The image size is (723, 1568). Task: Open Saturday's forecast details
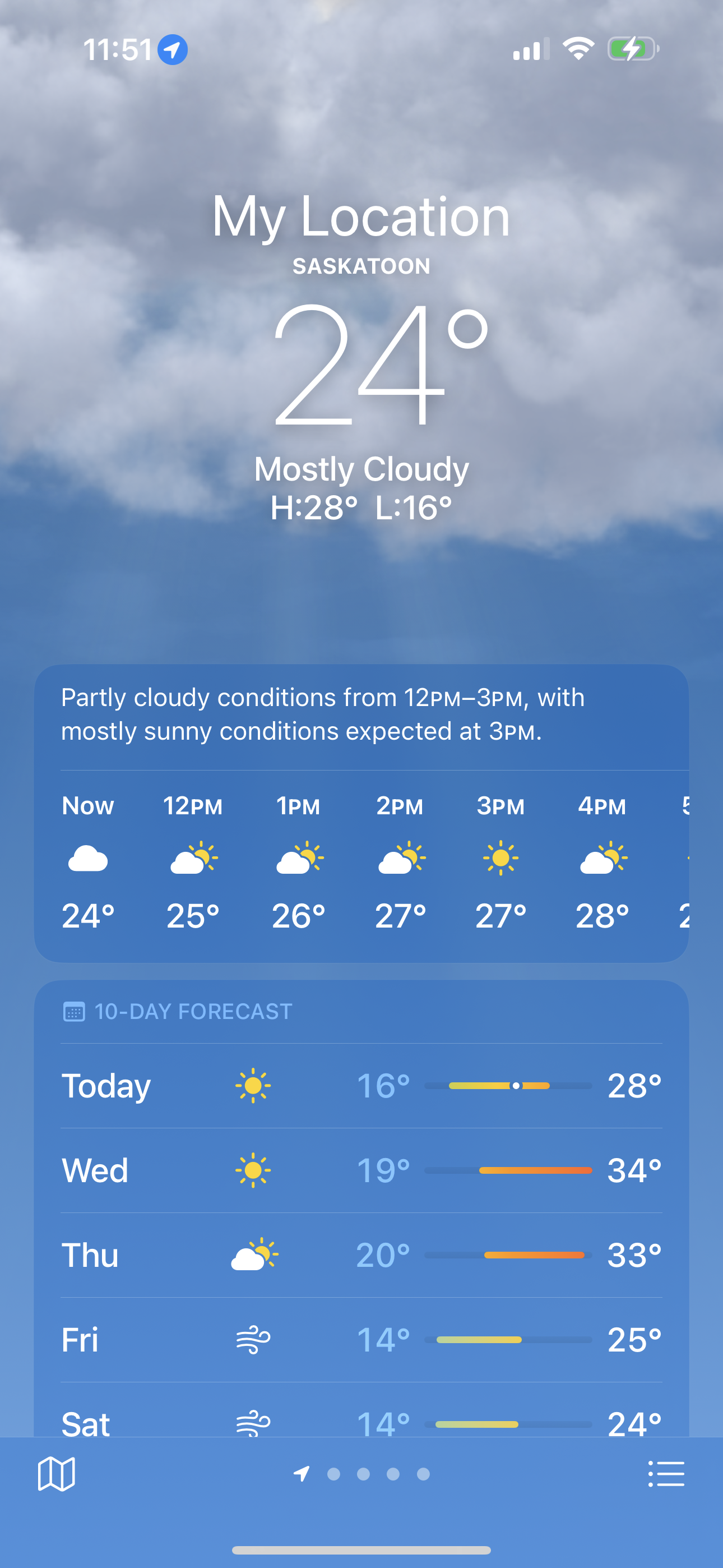(x=361, y=1410)
